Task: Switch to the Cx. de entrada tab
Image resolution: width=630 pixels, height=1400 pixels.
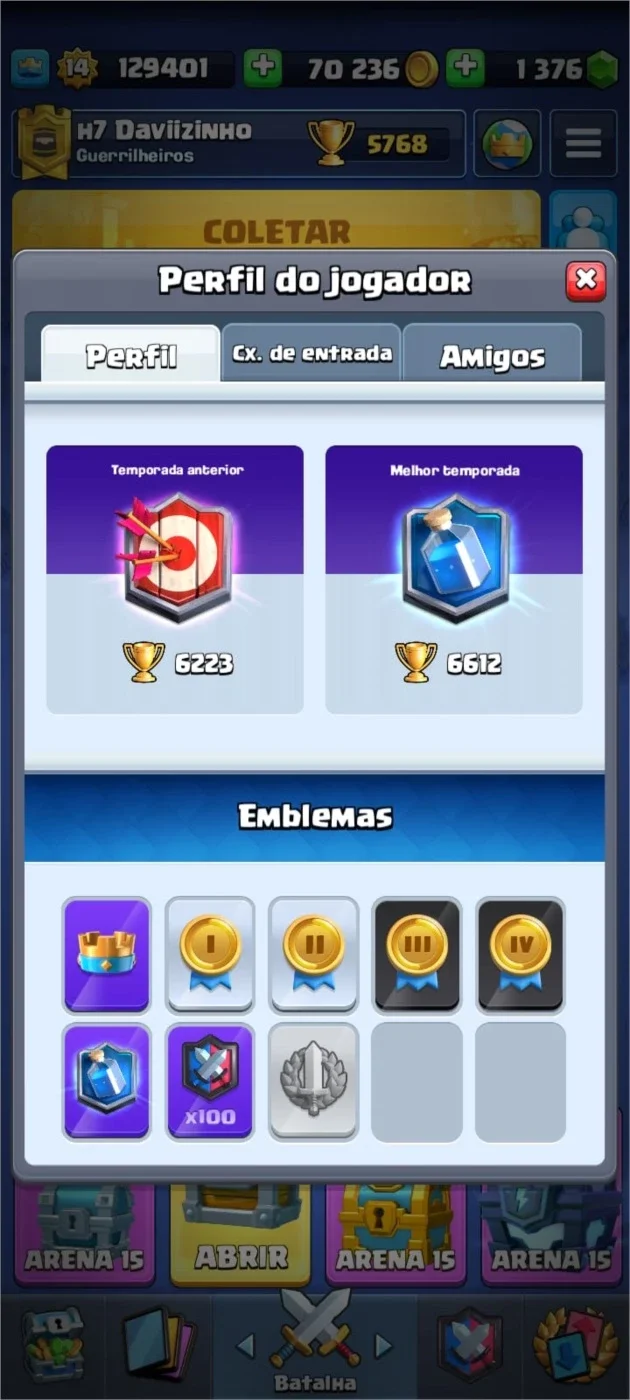Action: point(311,353)
